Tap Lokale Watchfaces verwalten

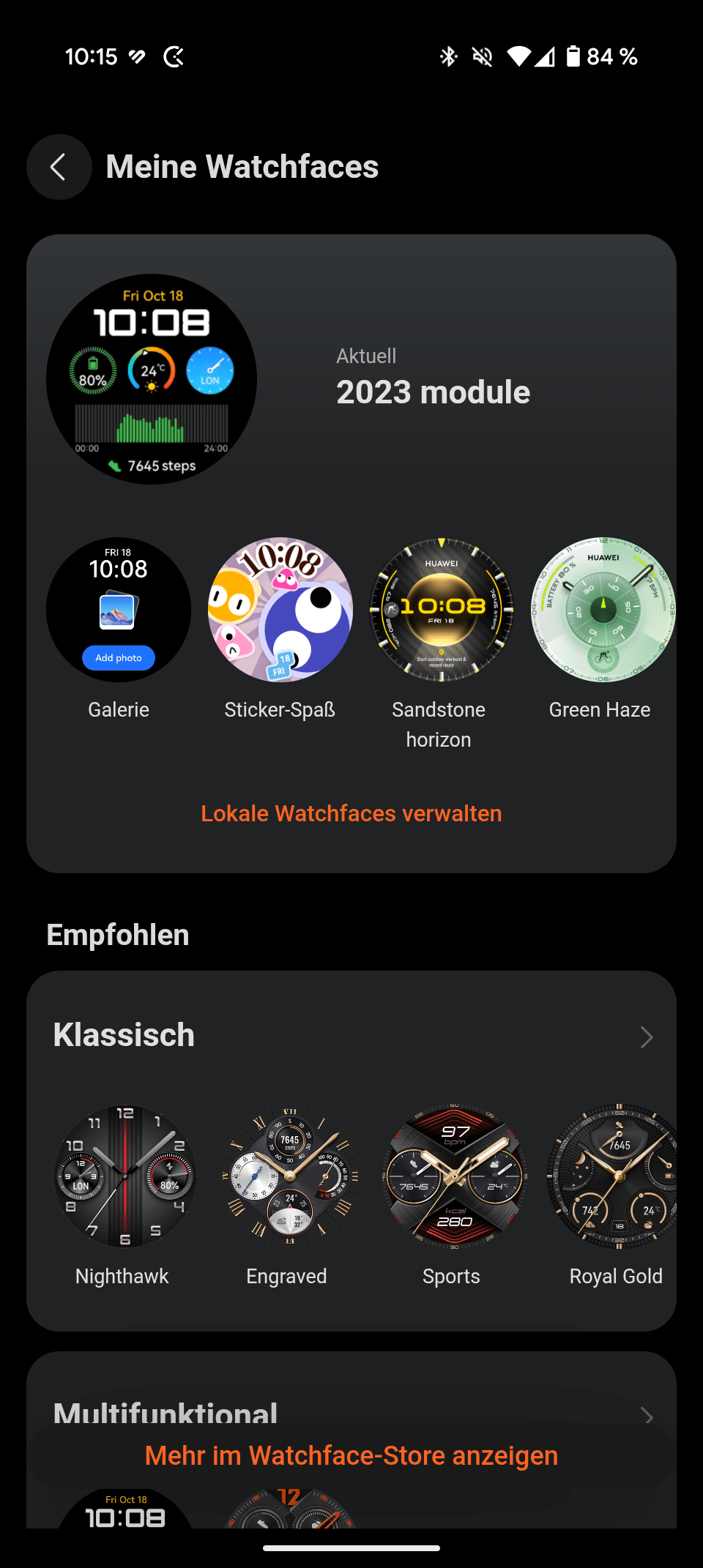[x=351, y=813]
